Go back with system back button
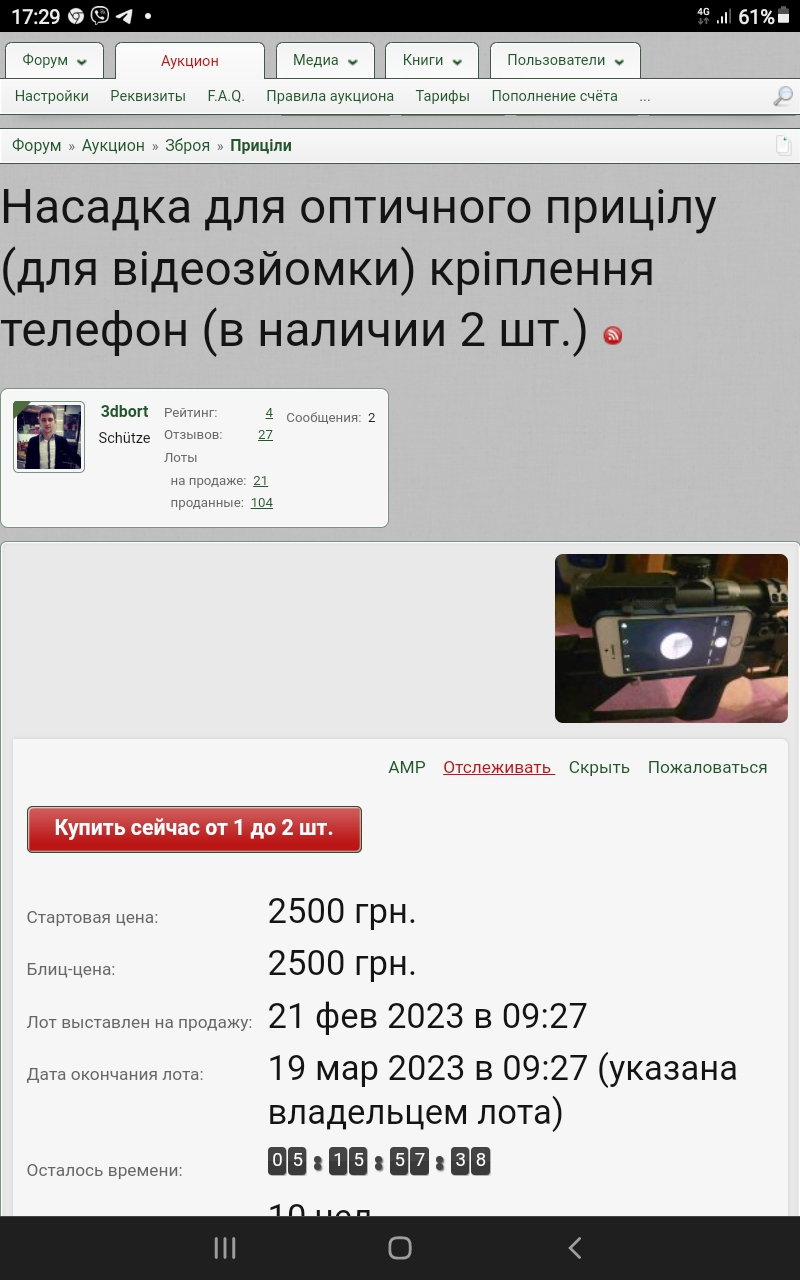Screen dimensions: 800x1280 574,1247
